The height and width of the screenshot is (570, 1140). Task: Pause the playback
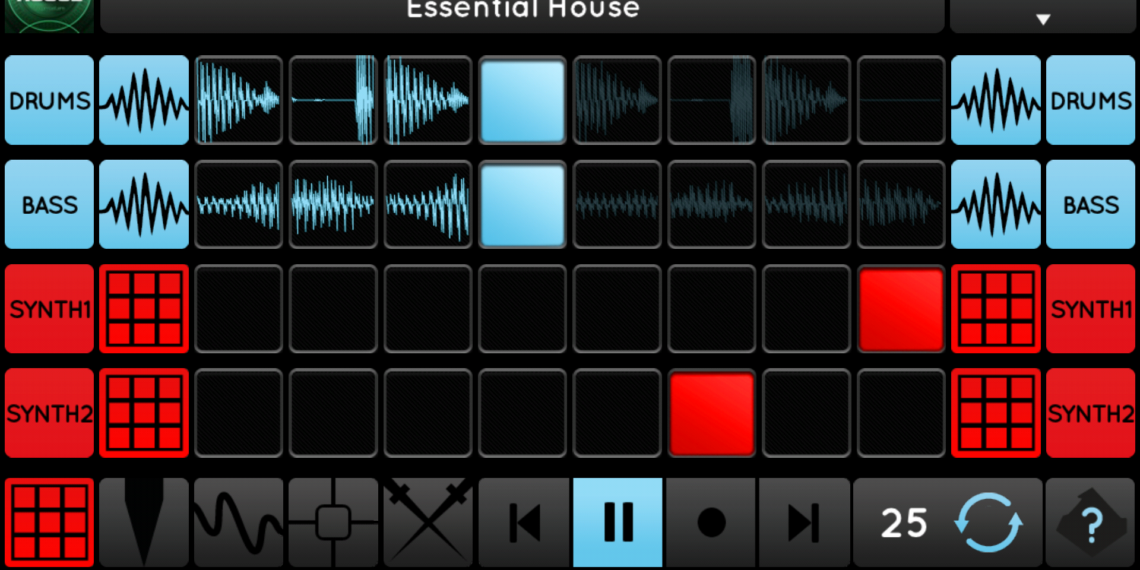point(617,522)
